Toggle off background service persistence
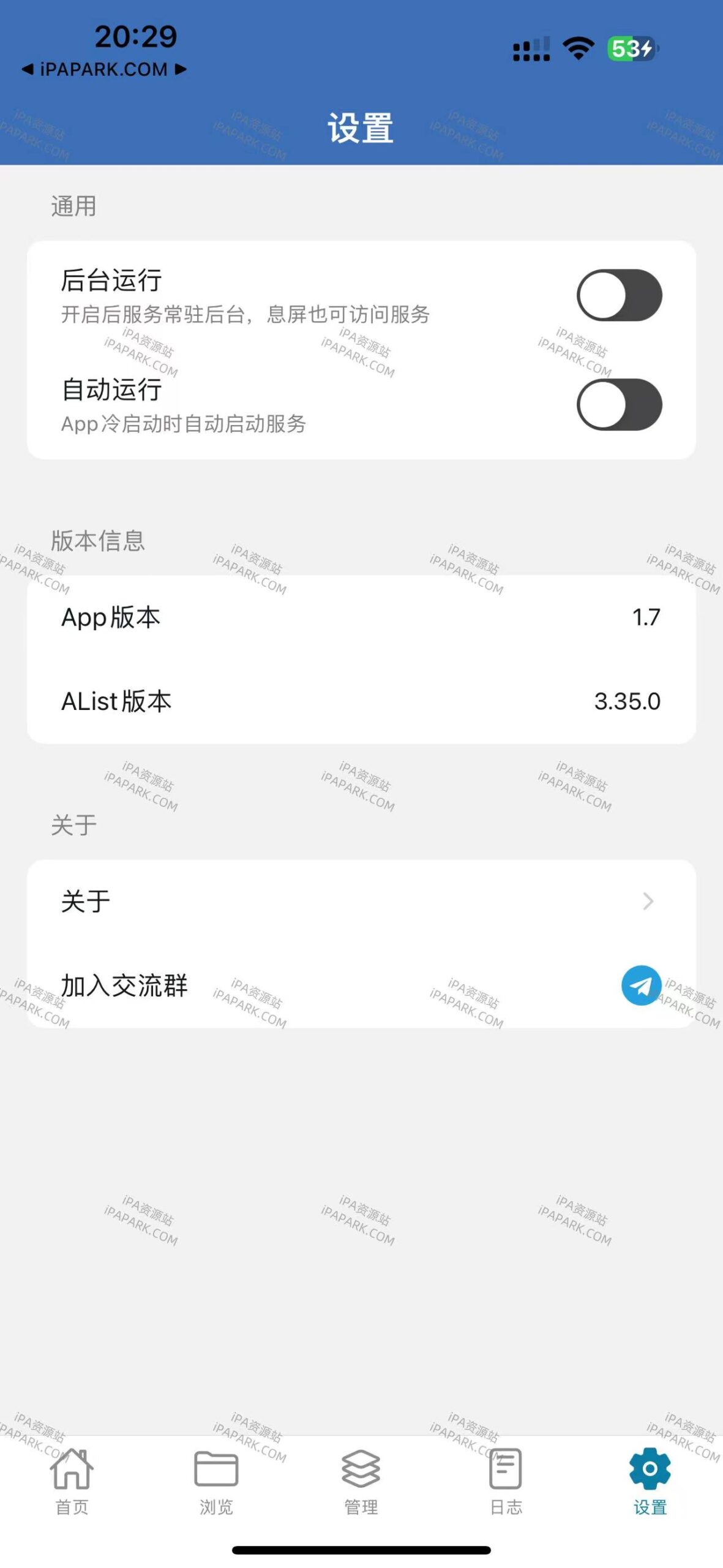Image resolution: width=723 pixels, height=1568 pixels. point(620,295)
